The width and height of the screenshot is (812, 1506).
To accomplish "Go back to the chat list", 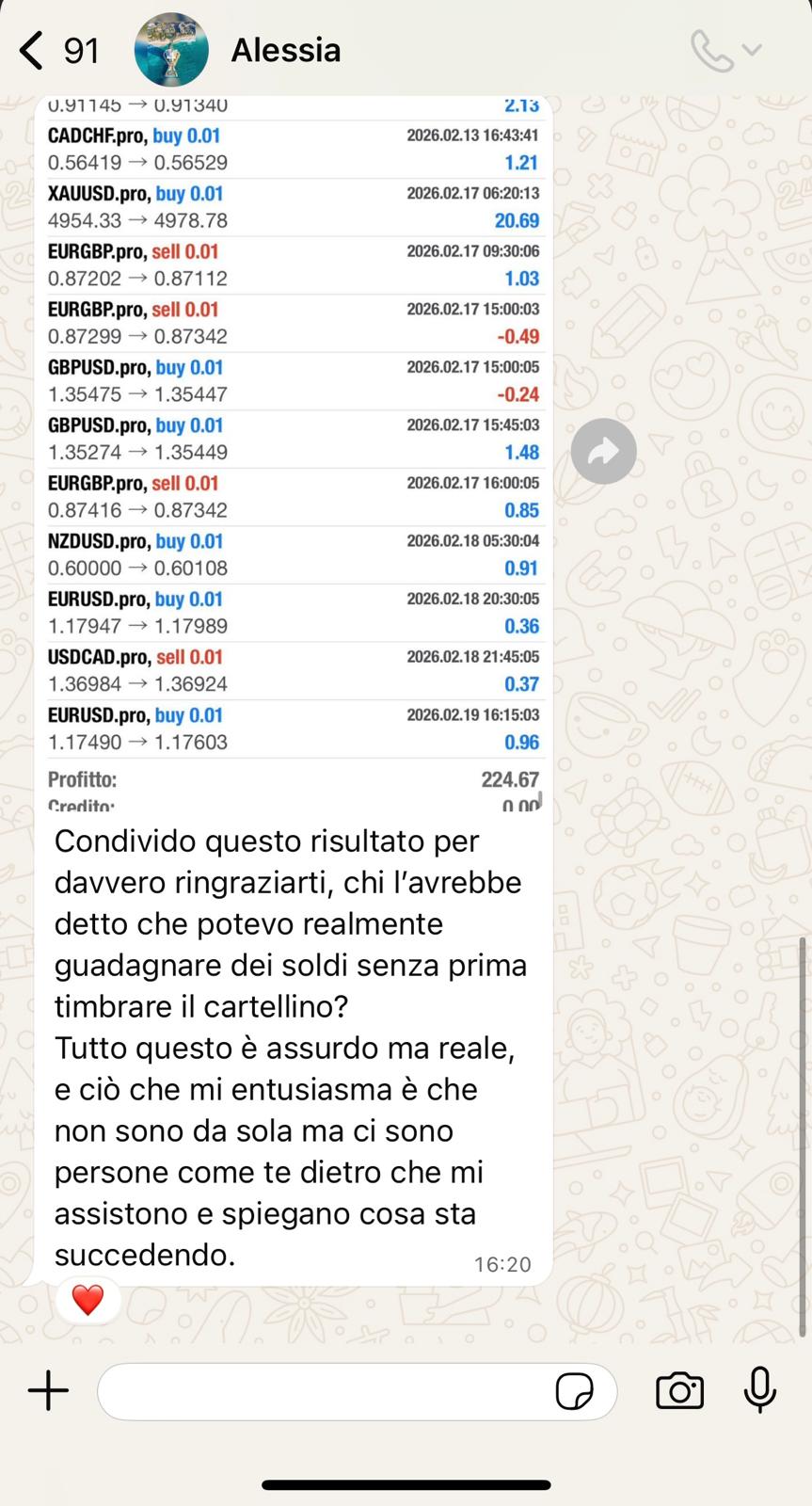I will (33, 51).
